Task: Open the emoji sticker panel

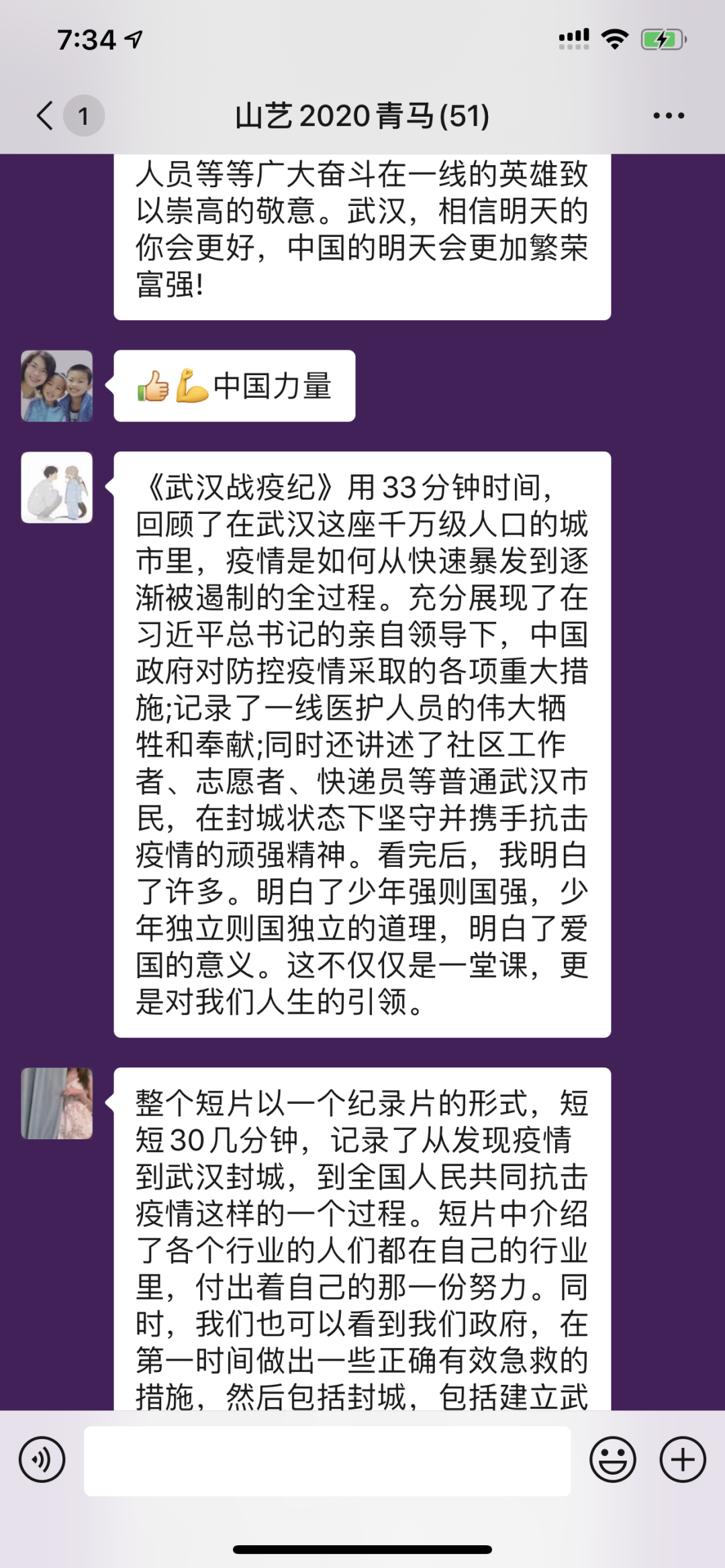Action: tap(612, 1460)
